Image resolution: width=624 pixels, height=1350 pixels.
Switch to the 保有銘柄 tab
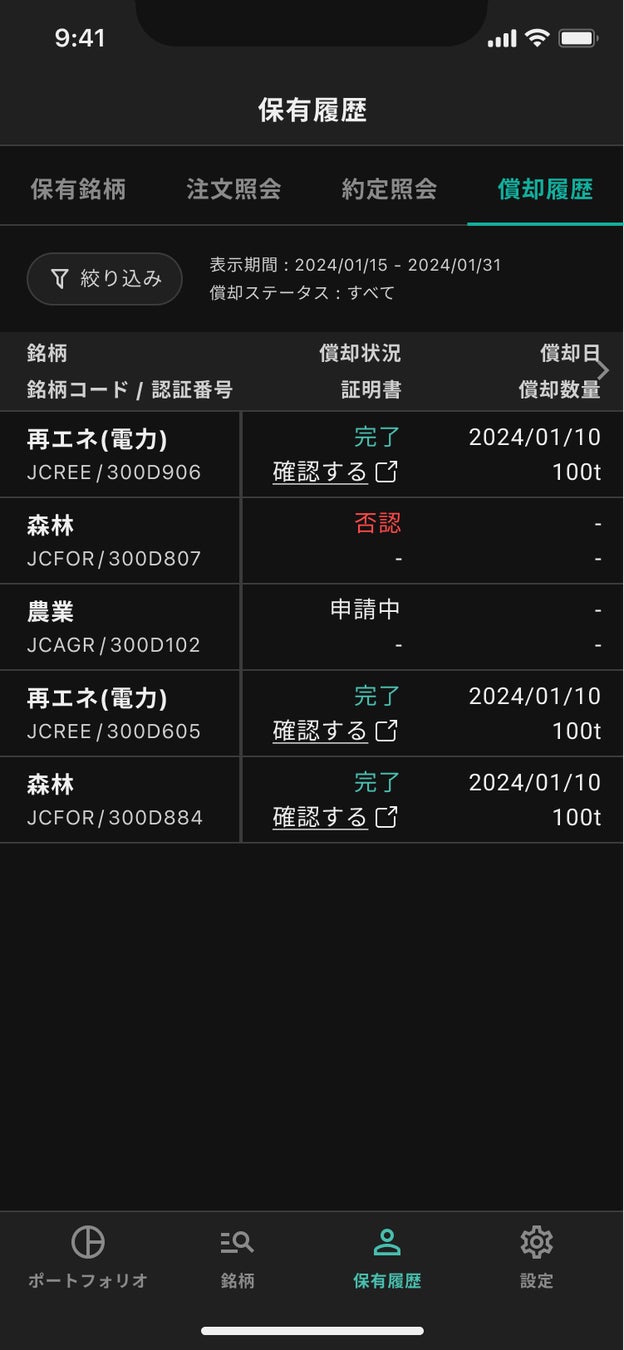point(78,188)
